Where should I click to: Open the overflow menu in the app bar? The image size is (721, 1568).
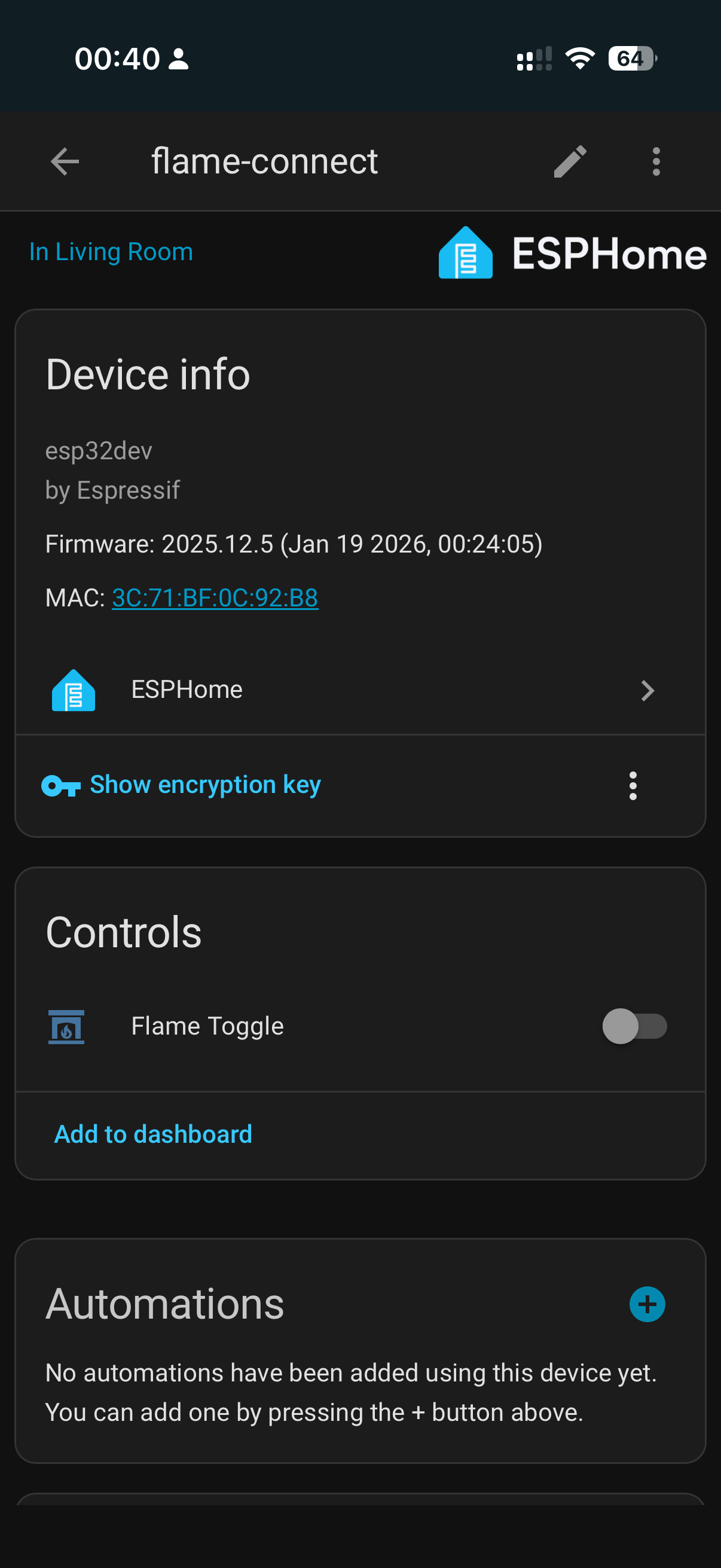point(656,162)
